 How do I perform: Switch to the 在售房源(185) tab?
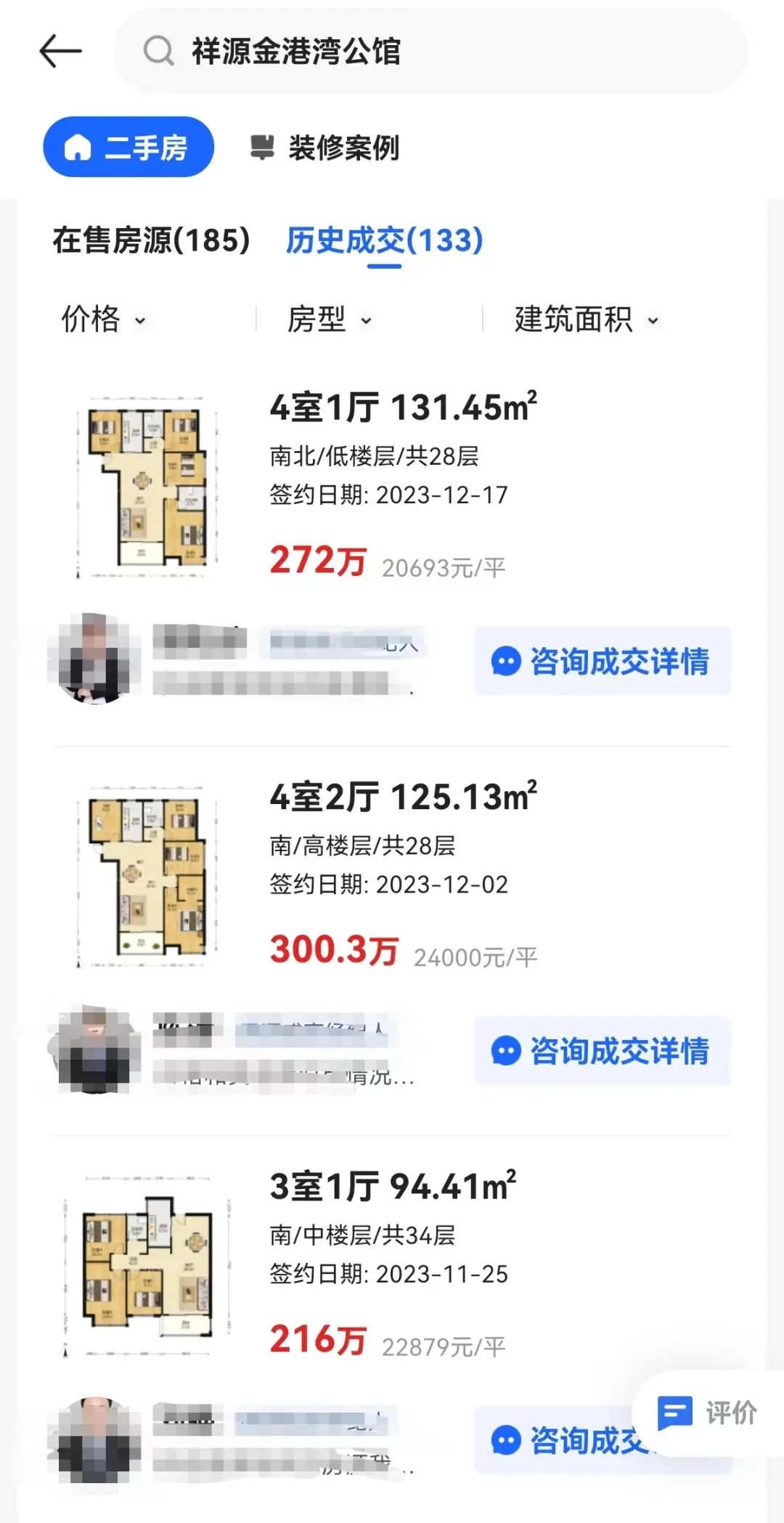pos(149,243)
